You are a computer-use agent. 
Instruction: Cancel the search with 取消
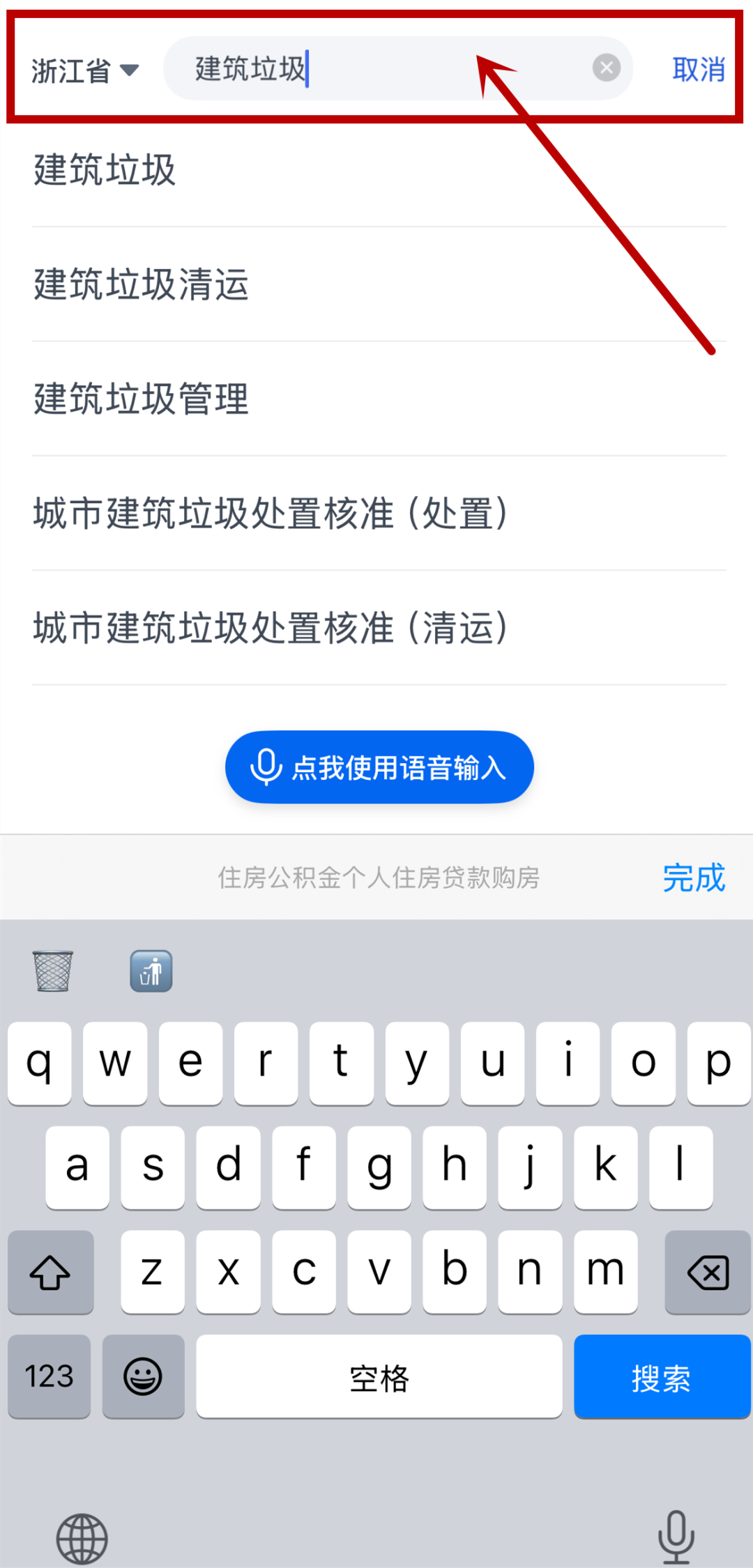(x=698, y=70)
